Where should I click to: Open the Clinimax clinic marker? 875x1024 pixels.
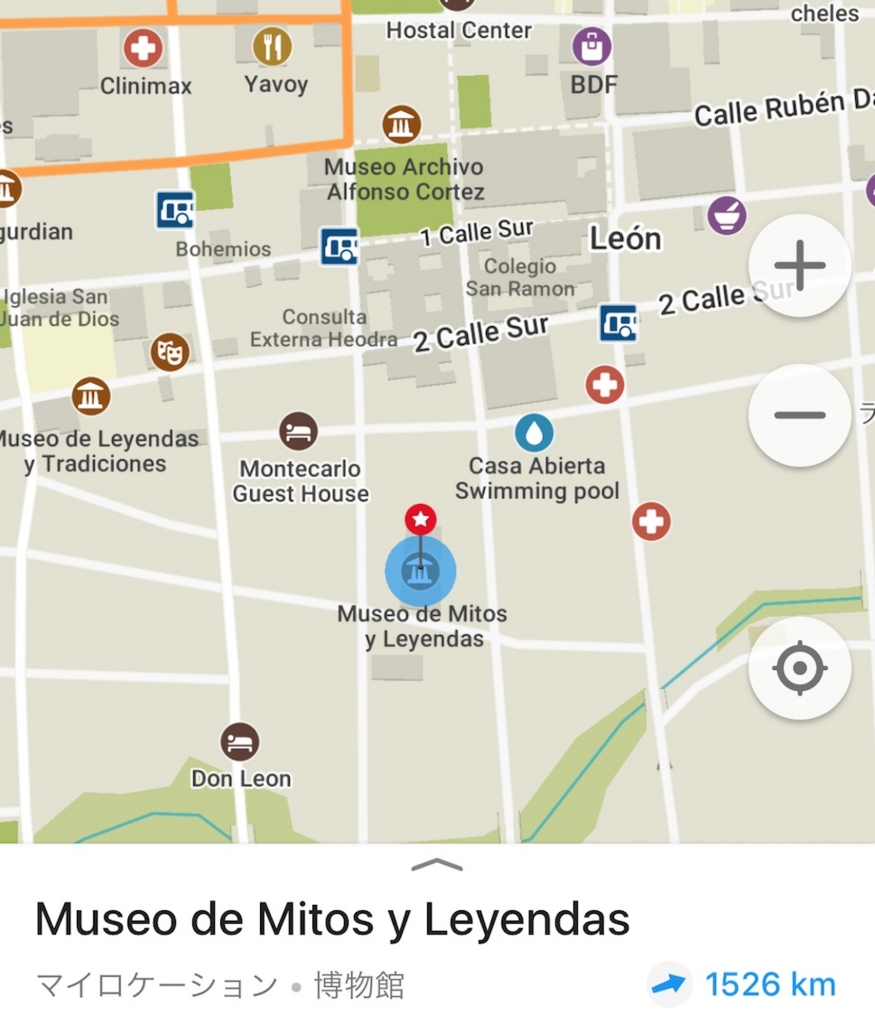[143, 47]
